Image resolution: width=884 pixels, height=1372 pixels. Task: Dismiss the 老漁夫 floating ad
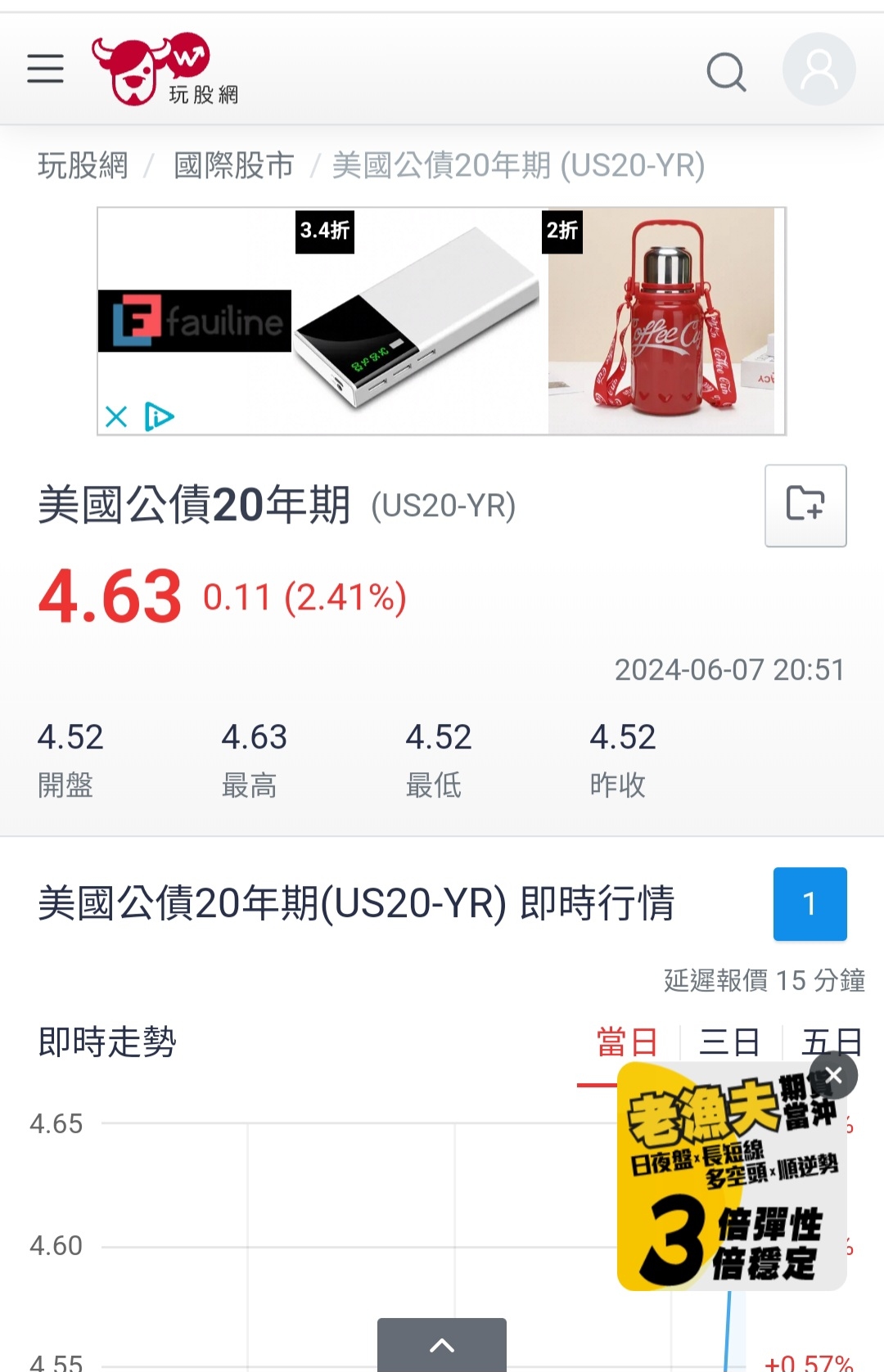coord(833,1075)
